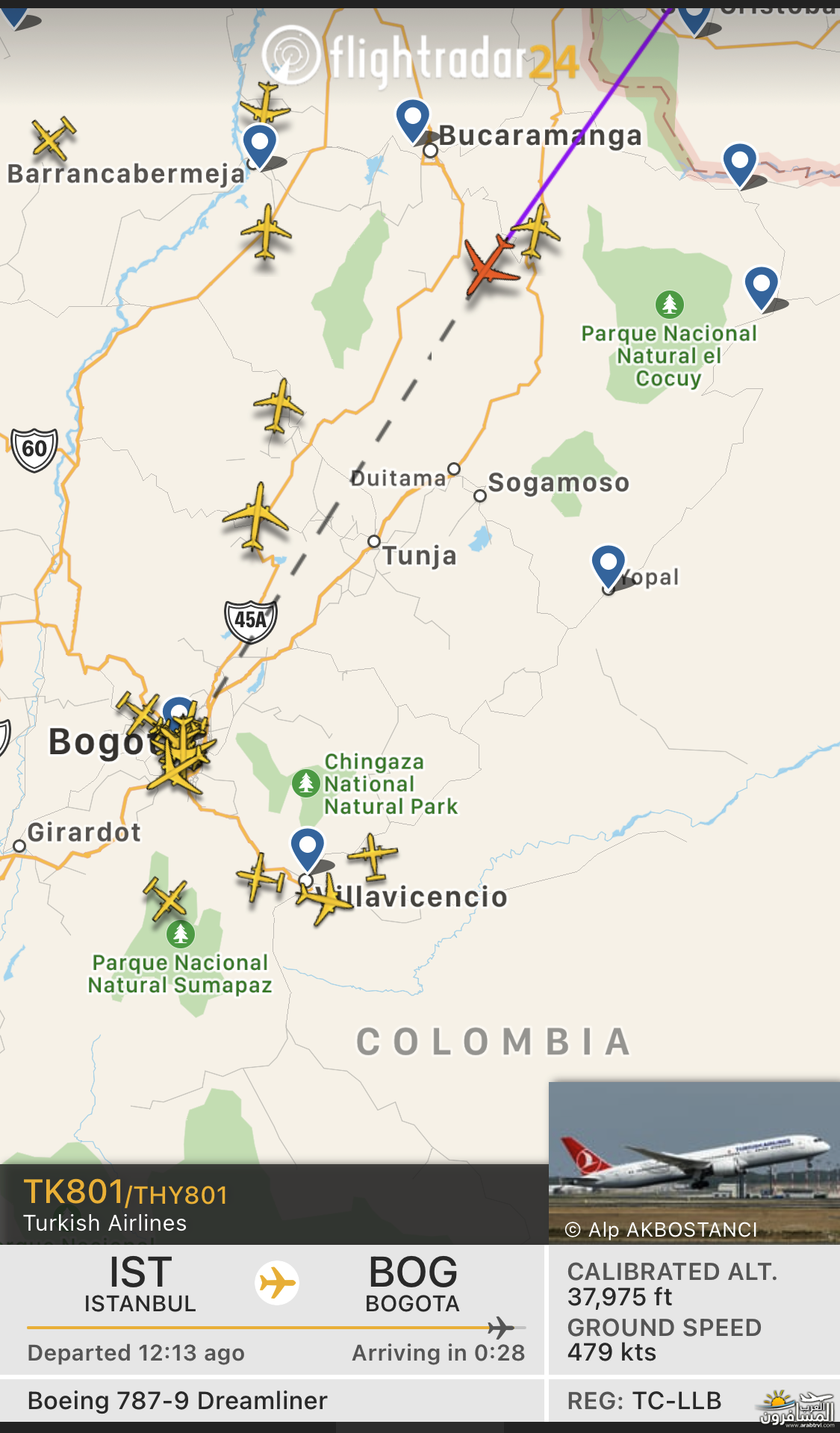Tap the airport pin east of El Cocuy park
Screen dimensions: 840x1433
762,288
